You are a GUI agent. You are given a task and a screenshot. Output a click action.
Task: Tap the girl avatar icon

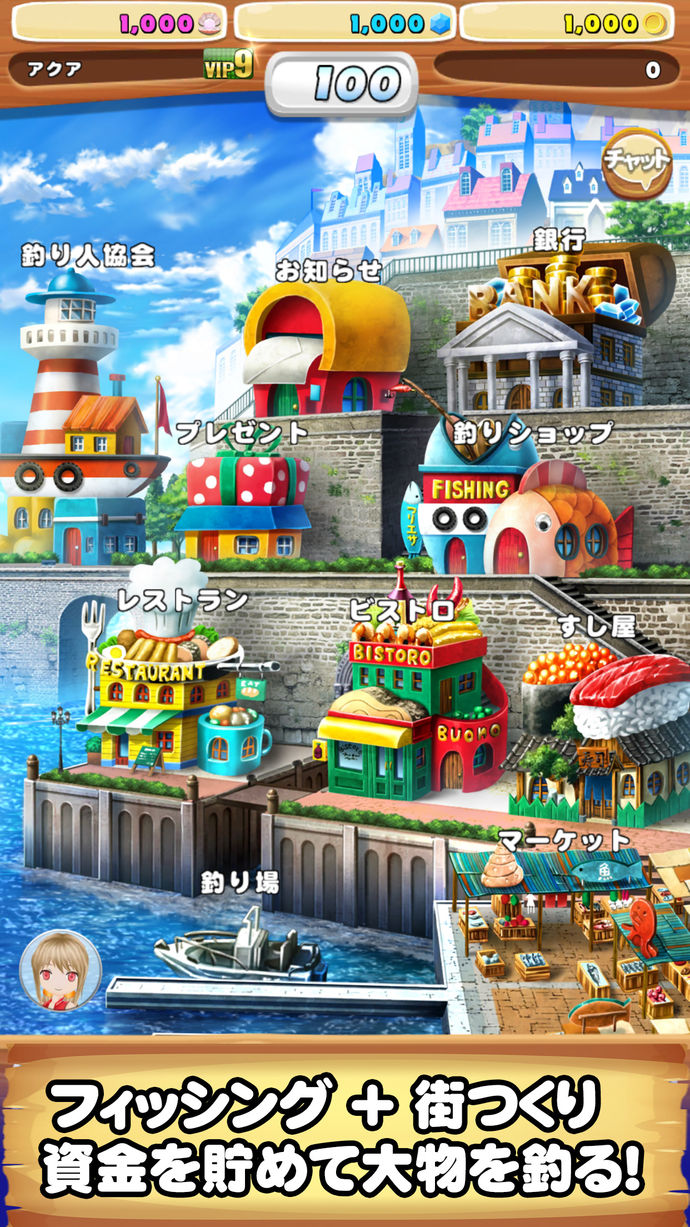[60, 971]
